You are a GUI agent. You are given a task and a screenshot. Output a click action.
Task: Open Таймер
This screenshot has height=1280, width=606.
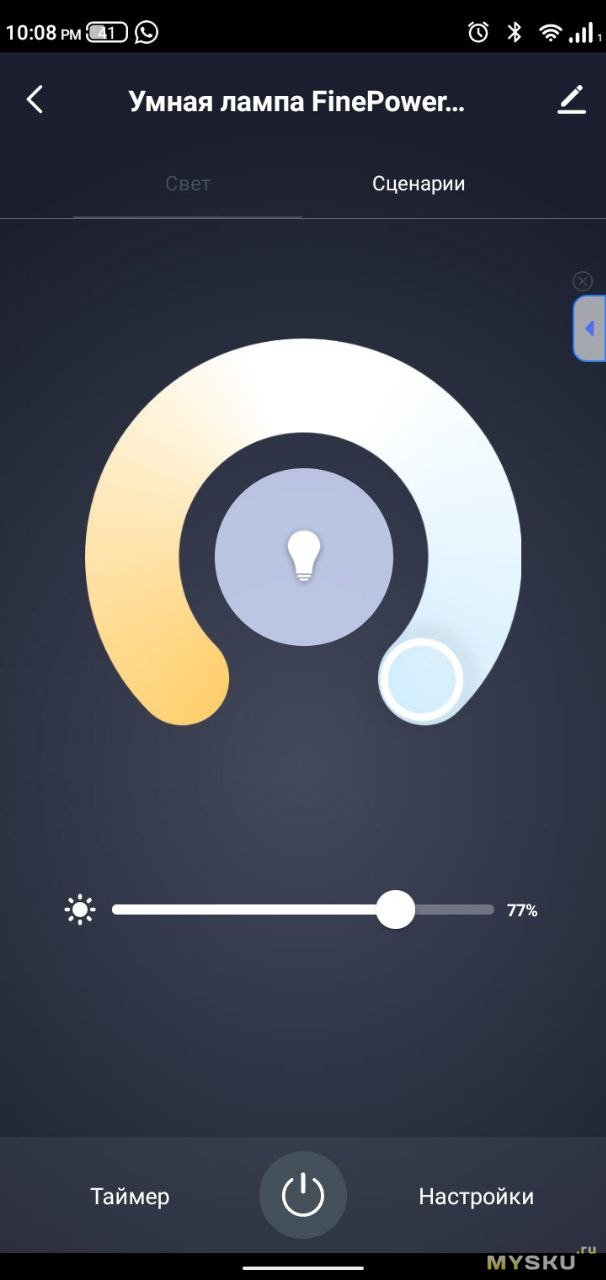coord(130,1196)
